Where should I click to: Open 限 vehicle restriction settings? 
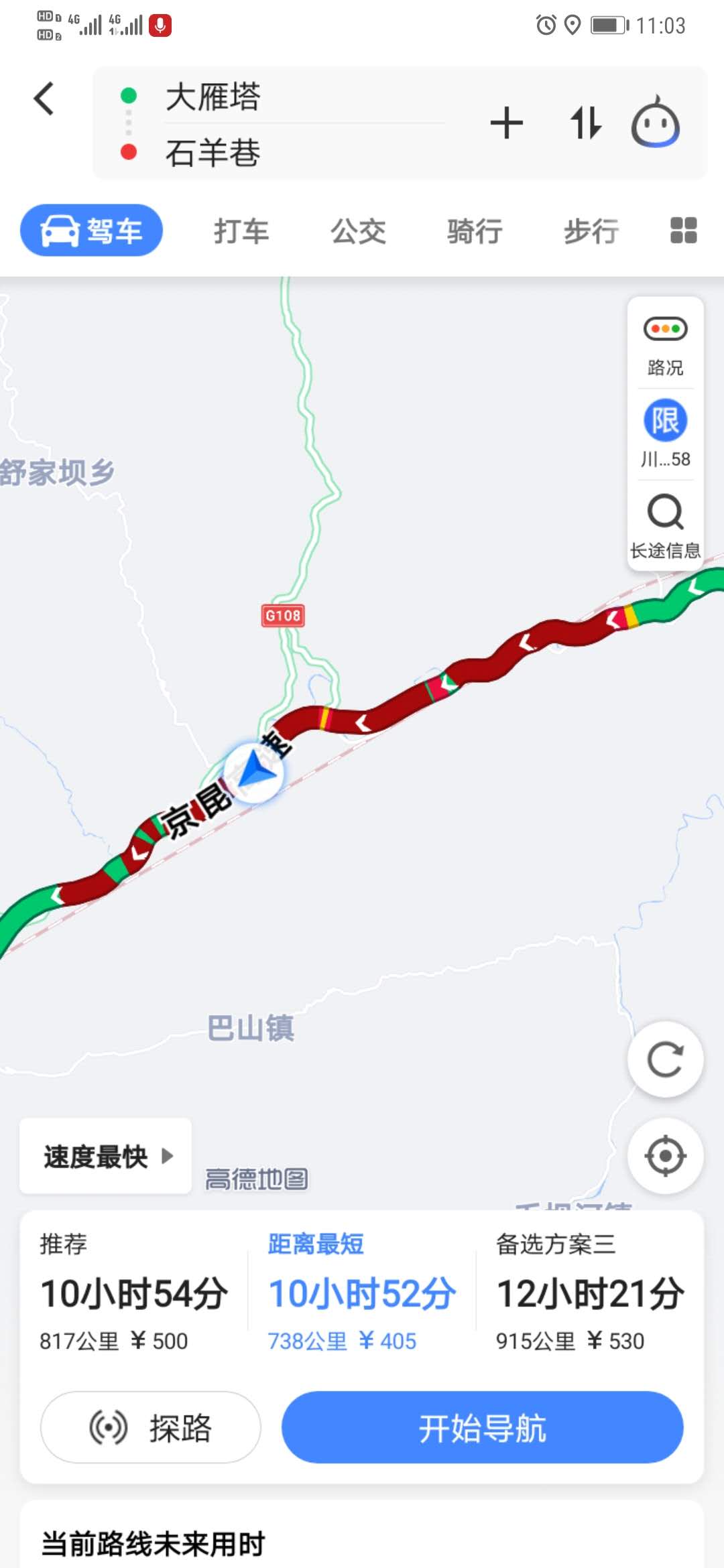point(665,434)
